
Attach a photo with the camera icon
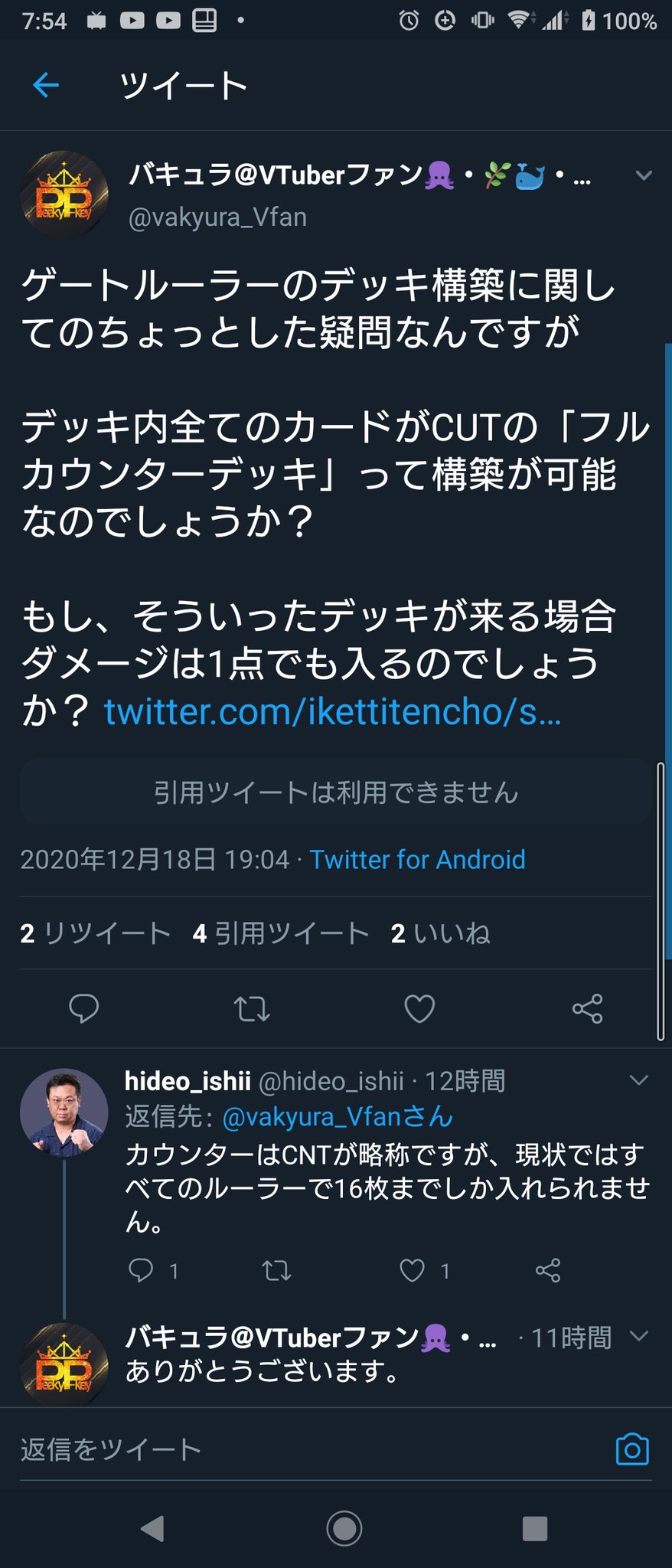pyautogui.click(x=632, y=1449)
